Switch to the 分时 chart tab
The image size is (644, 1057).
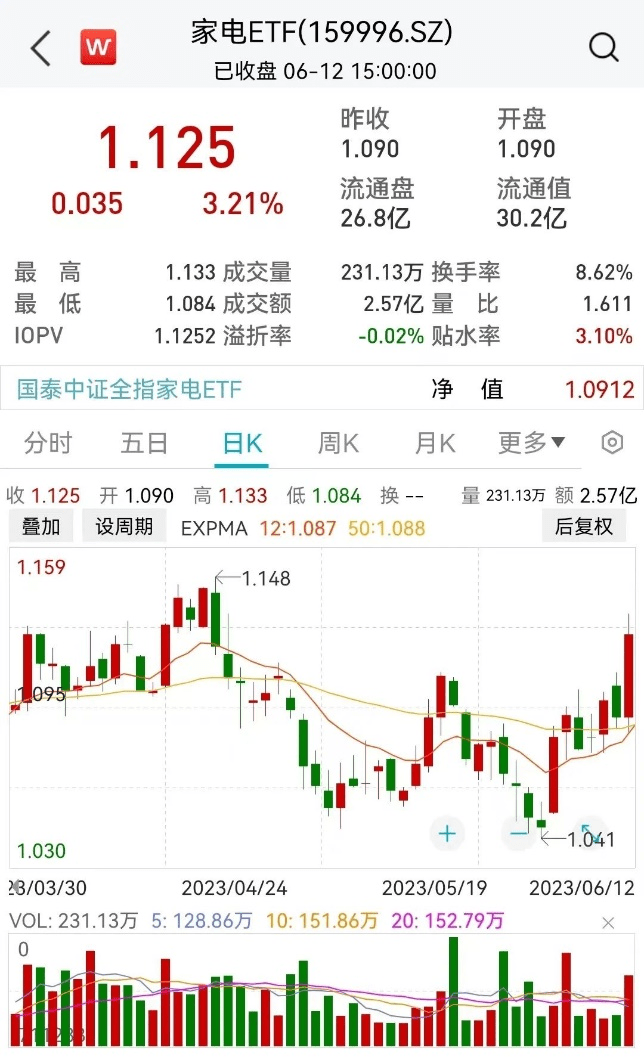[48, 444]
